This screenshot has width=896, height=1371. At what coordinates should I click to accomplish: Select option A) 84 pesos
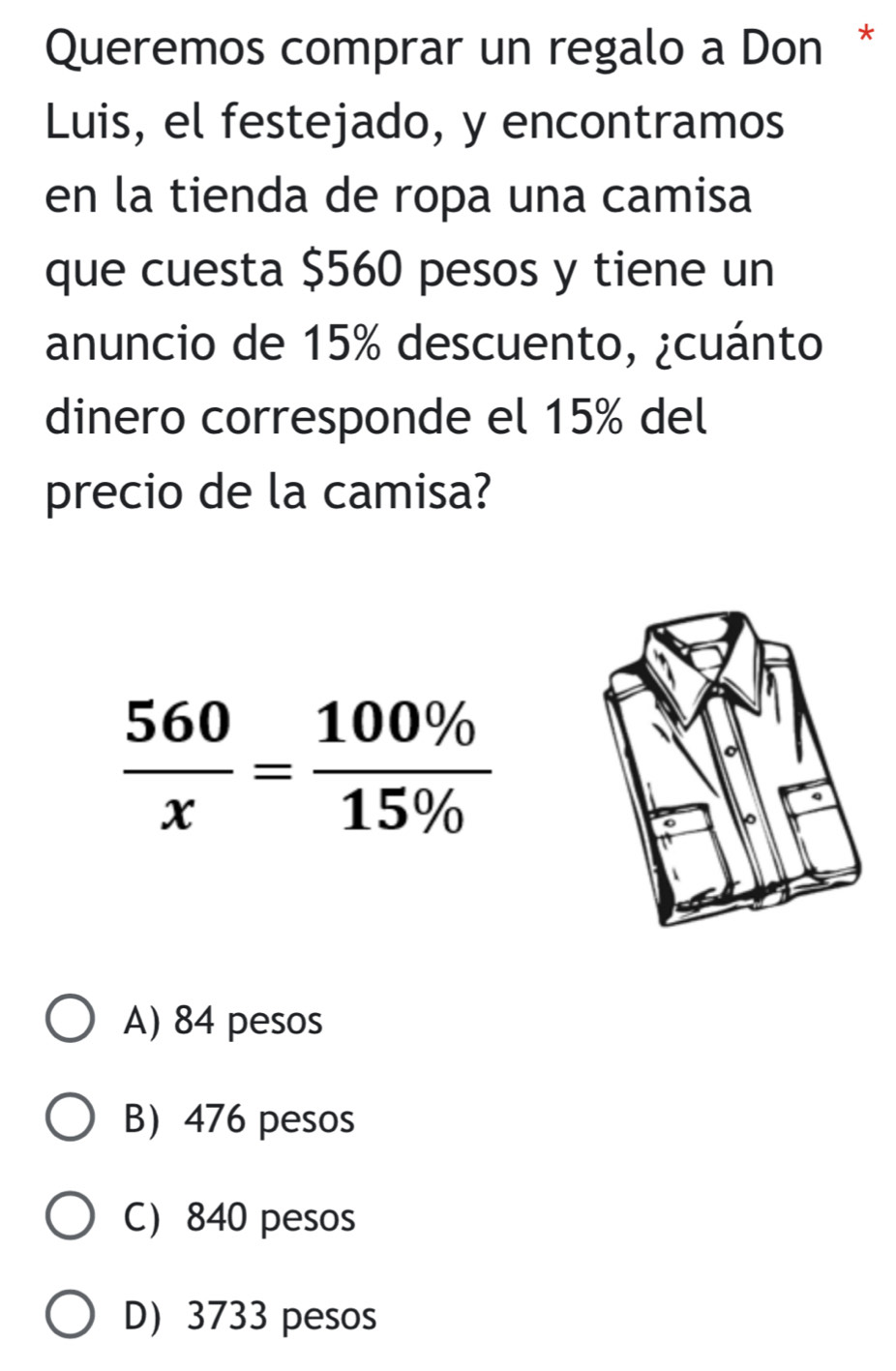[72, 1020]
